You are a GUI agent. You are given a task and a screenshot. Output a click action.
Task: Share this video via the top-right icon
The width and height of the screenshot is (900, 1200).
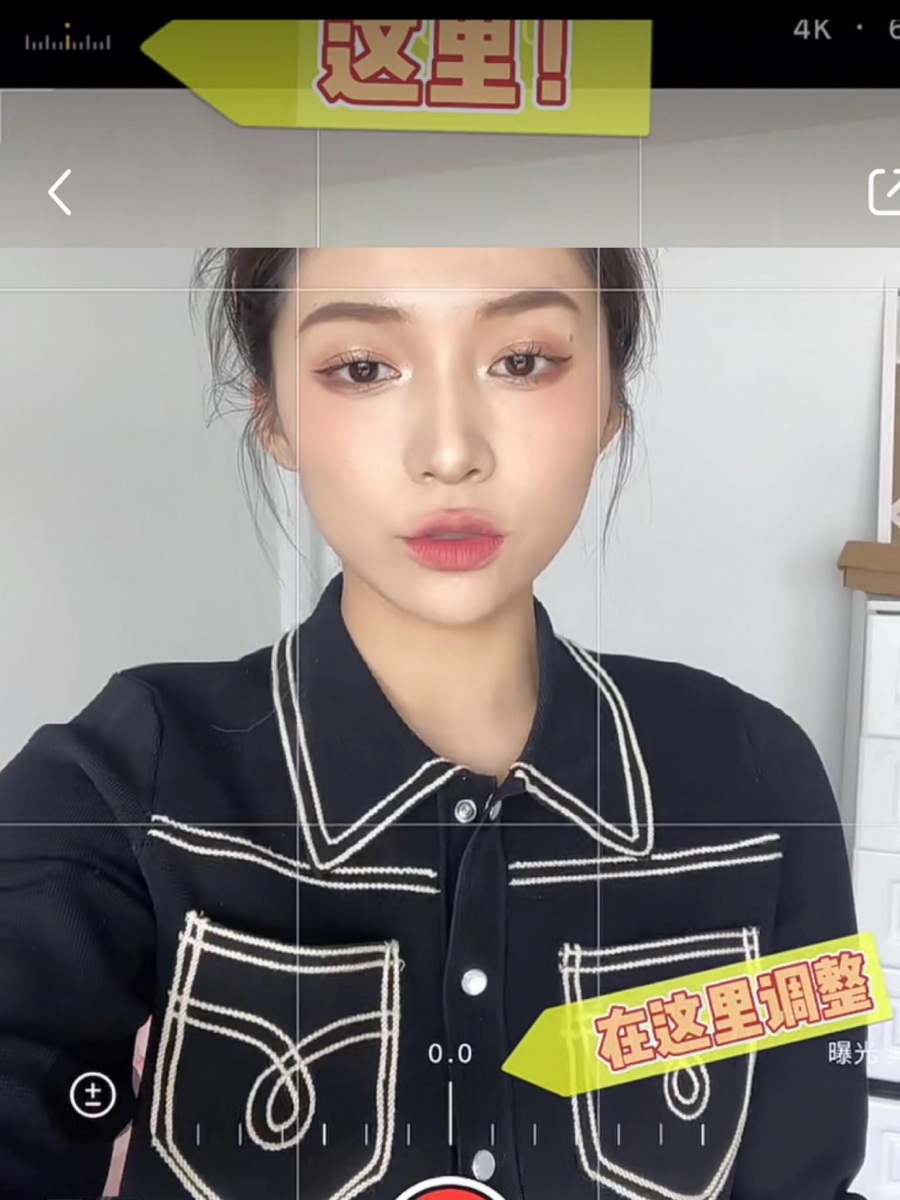tap(884, 192)
